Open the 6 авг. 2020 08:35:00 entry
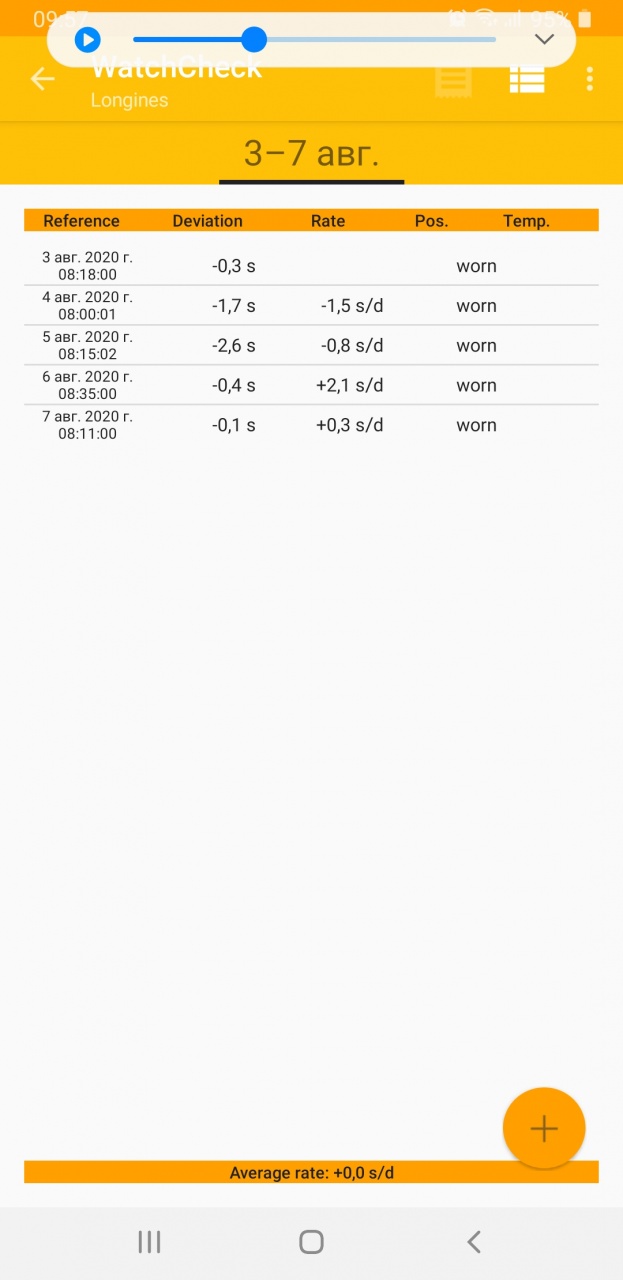The image size is (623, 1280). [311, 386]
